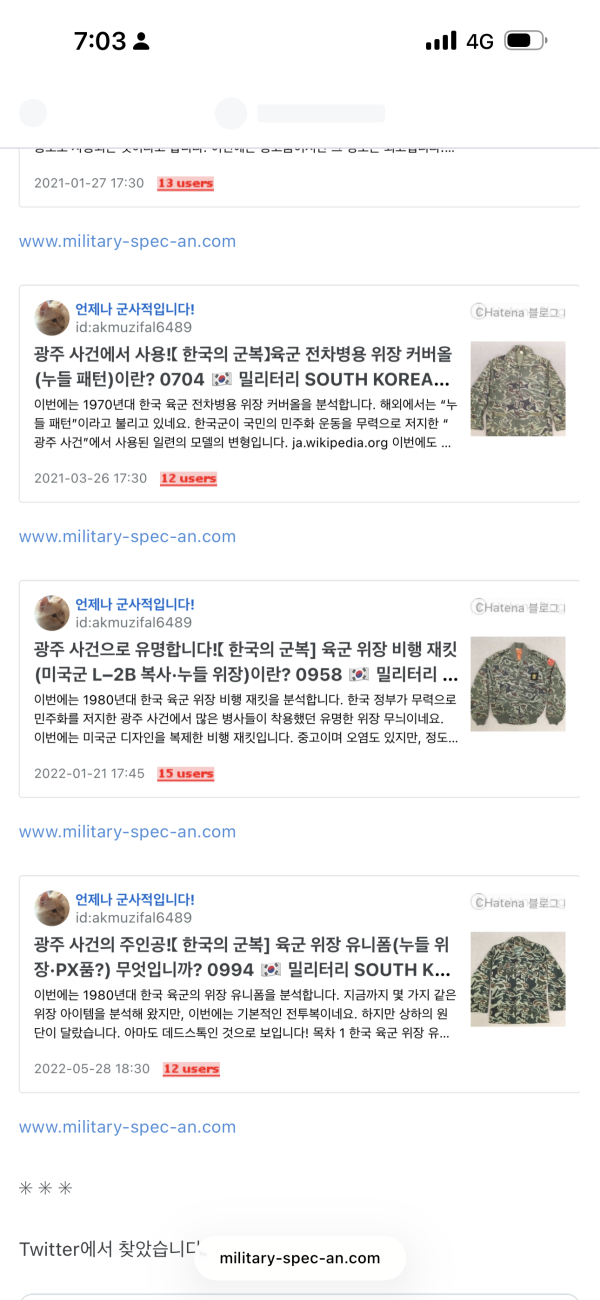Image resolution: width=600 pixels, height=1300 pixels.
Task: Open www.military-spec-an.com link below 0704 card
Action: click(127, 536)
